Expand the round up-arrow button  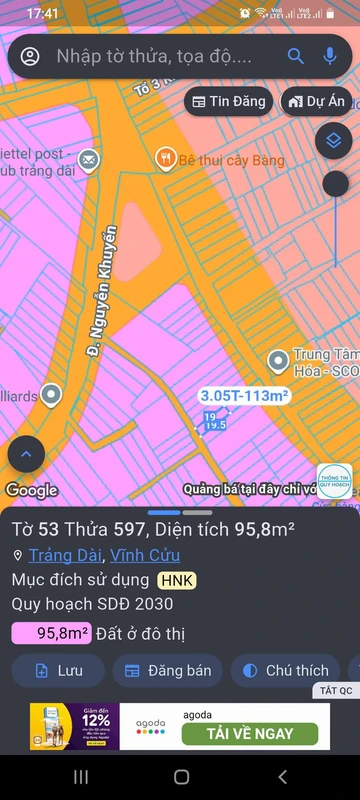26,454
